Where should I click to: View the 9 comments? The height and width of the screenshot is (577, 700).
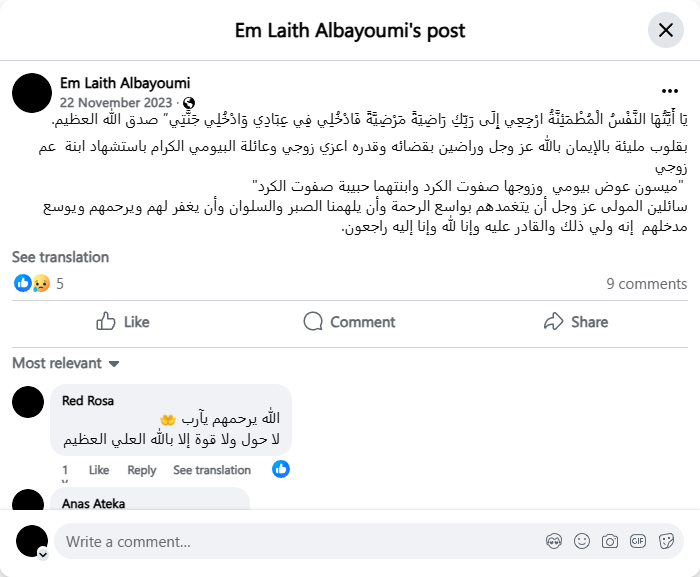tap(646, 284)
